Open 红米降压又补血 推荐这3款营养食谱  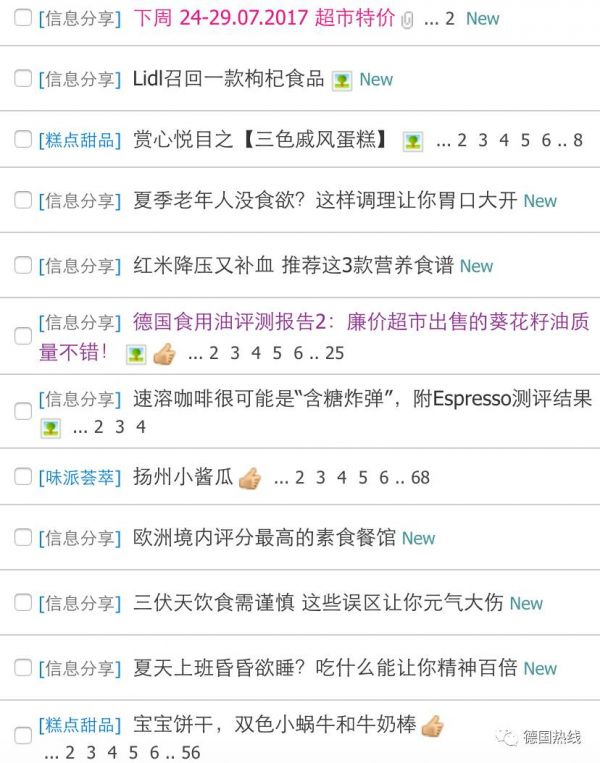(x=293, y=265)
